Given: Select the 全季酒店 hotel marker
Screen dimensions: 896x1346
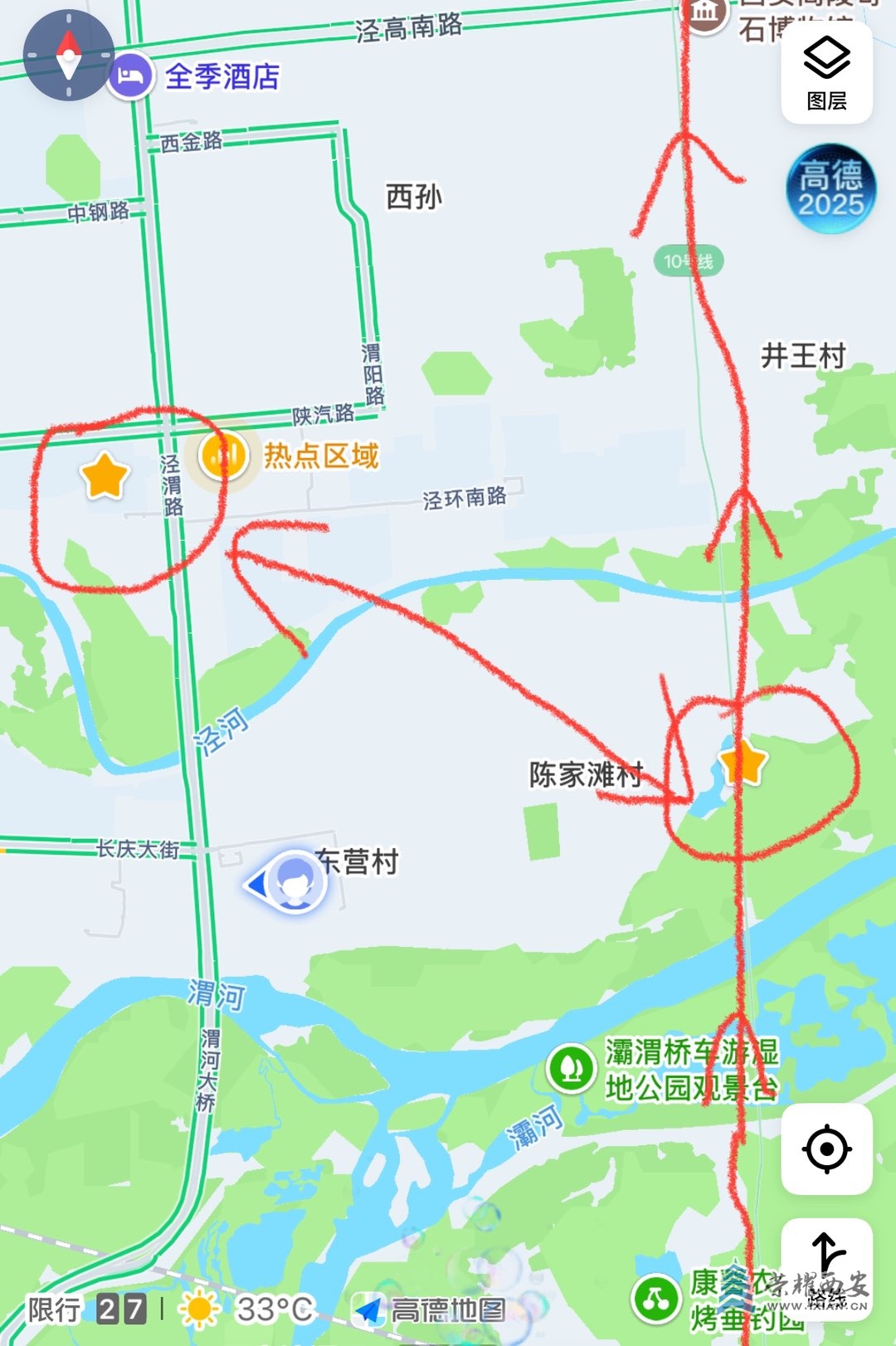Looking at the screenshot, I should (x=131, y=76).
